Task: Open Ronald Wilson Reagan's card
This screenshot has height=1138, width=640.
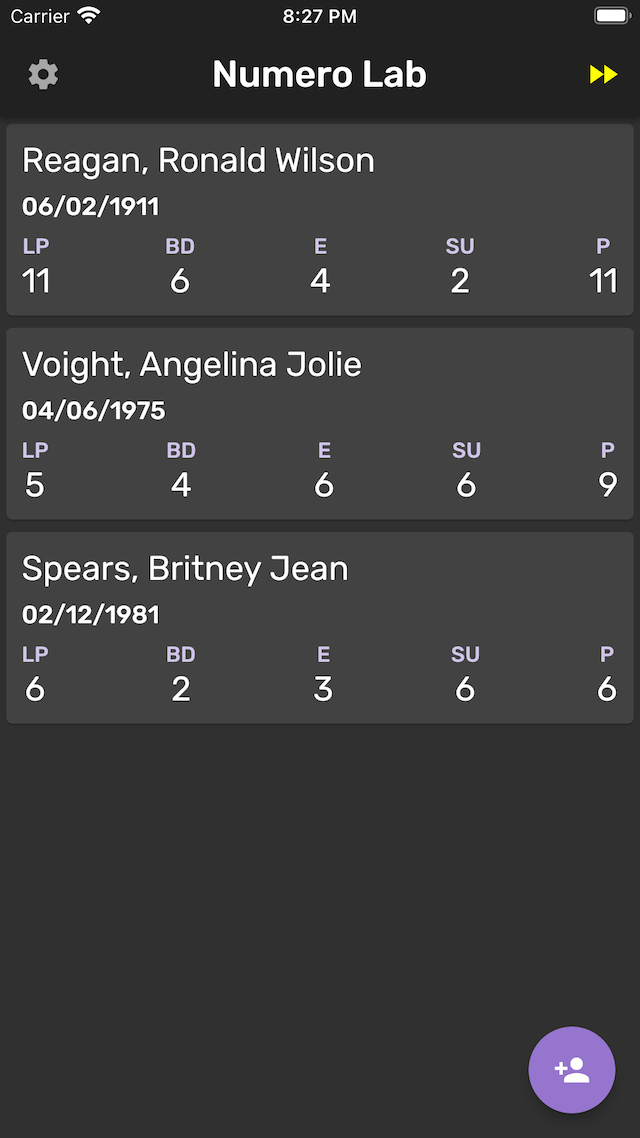Action: (320, 220)
